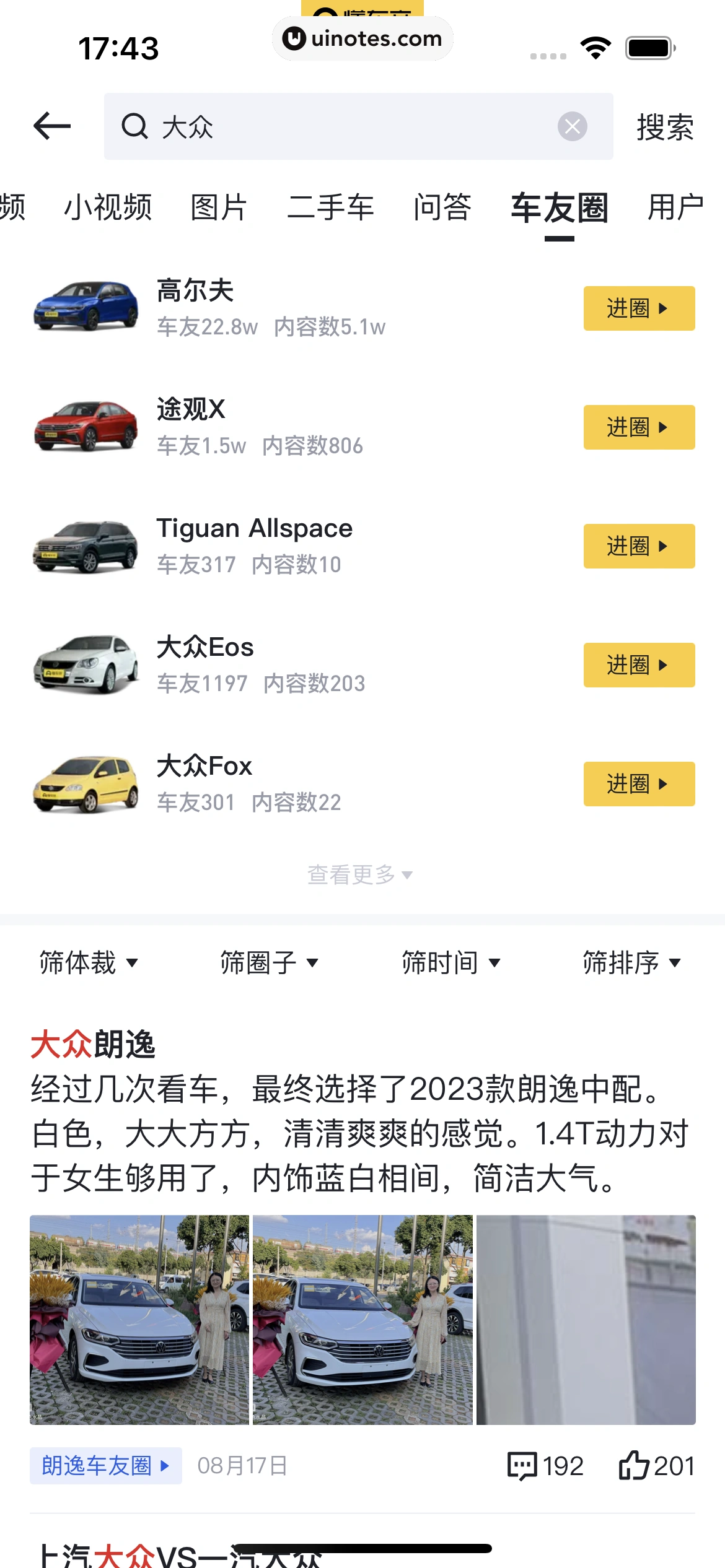Switch to the 小视频 tab
The width and height of the screenshot is (725, 1568).
[108, 207]
